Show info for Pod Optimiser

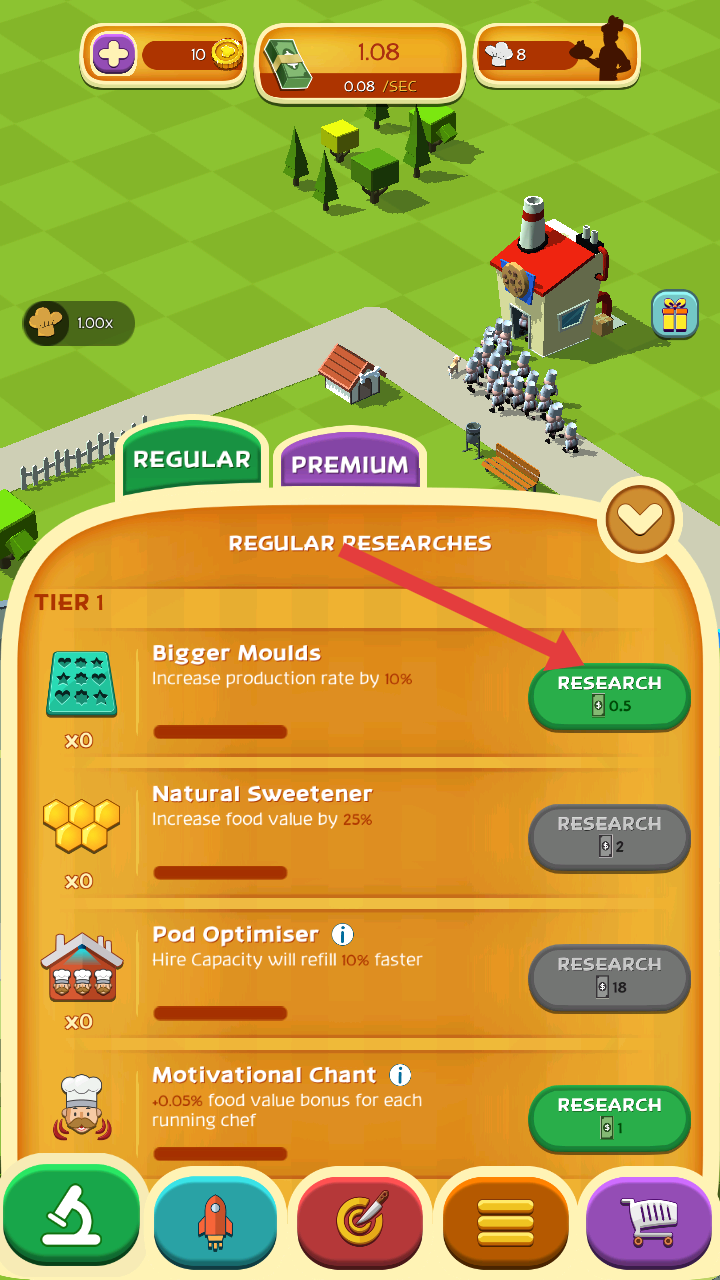click(342, 935)
